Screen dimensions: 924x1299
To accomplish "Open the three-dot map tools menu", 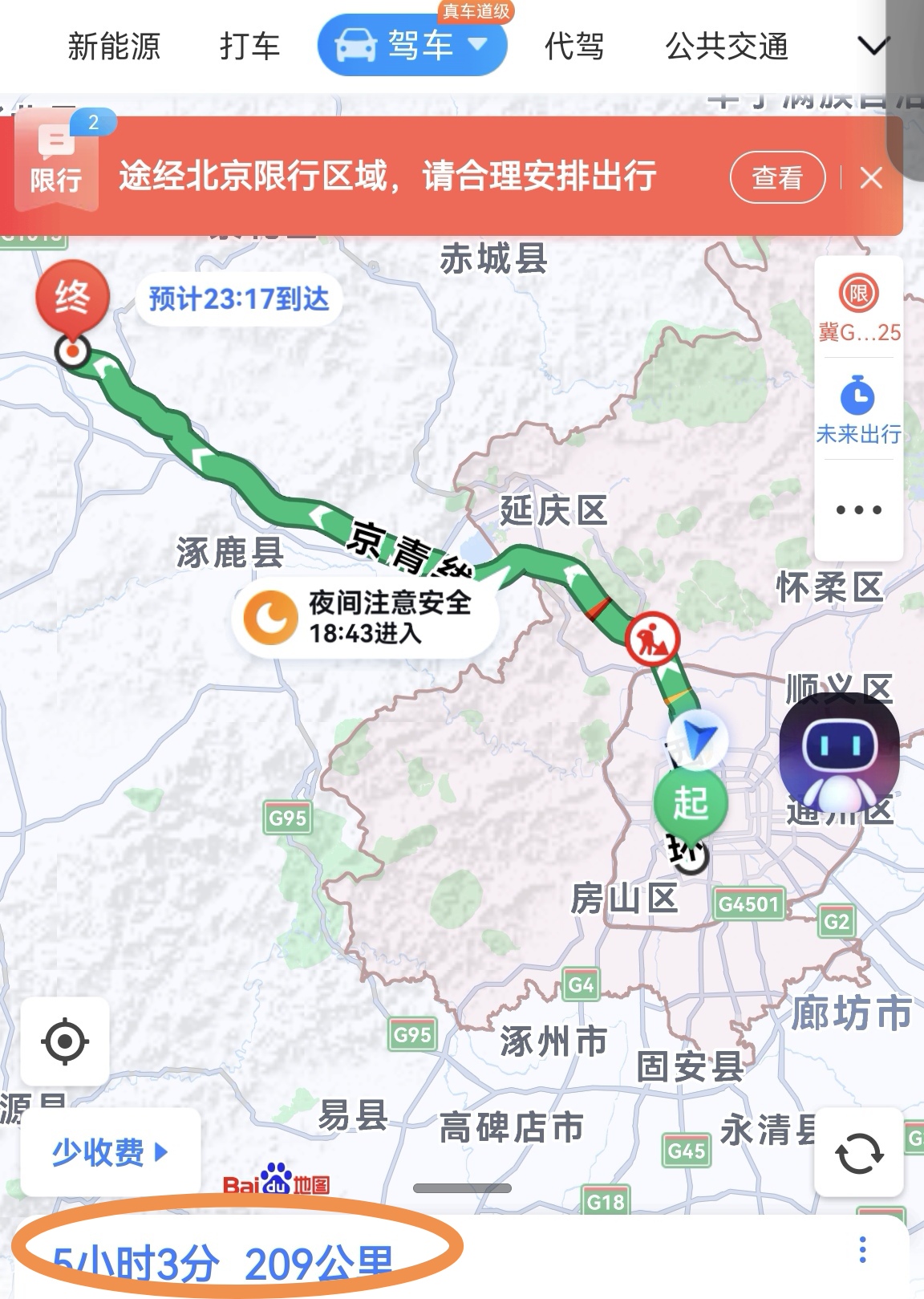I will point(858,509).
